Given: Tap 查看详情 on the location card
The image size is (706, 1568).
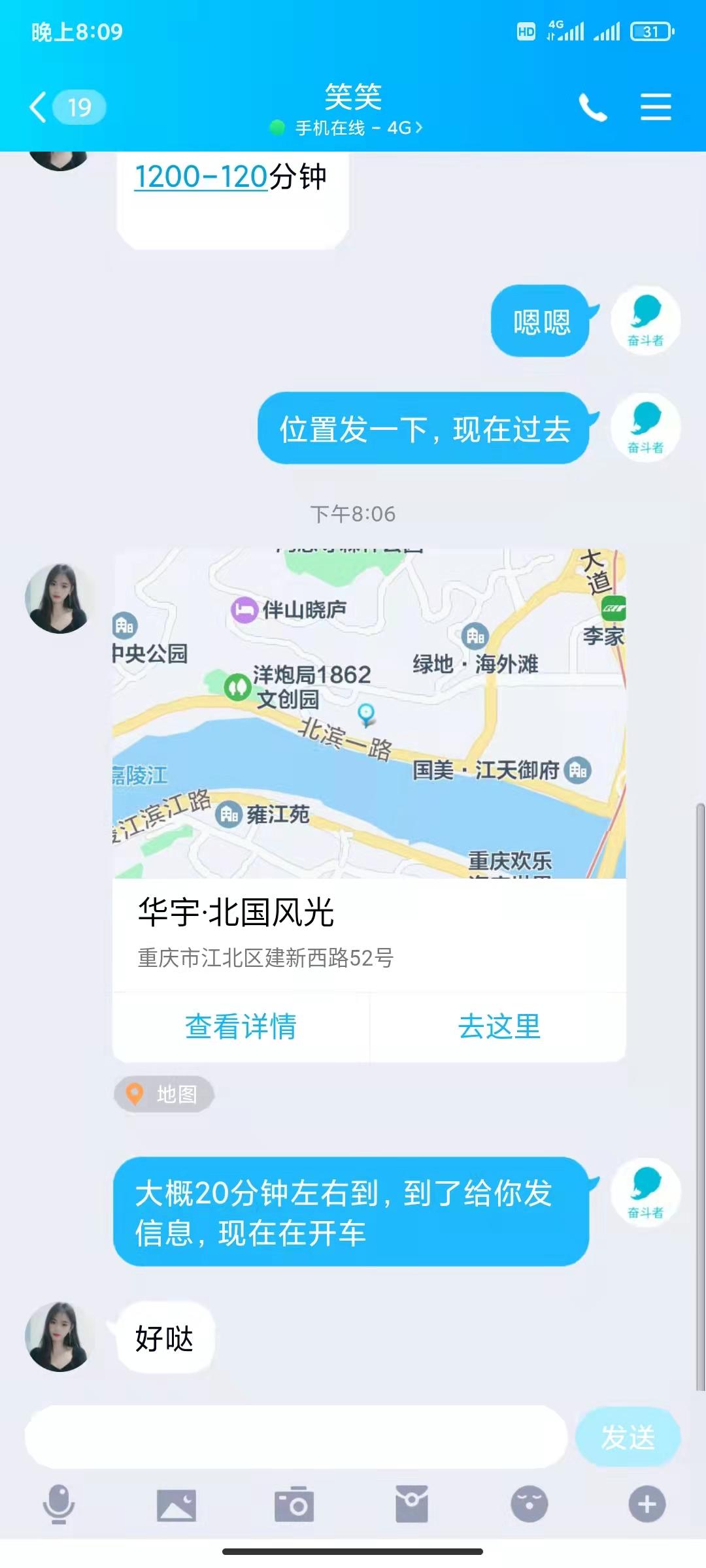Looking at the screenshot, I should click(241, 1026).
